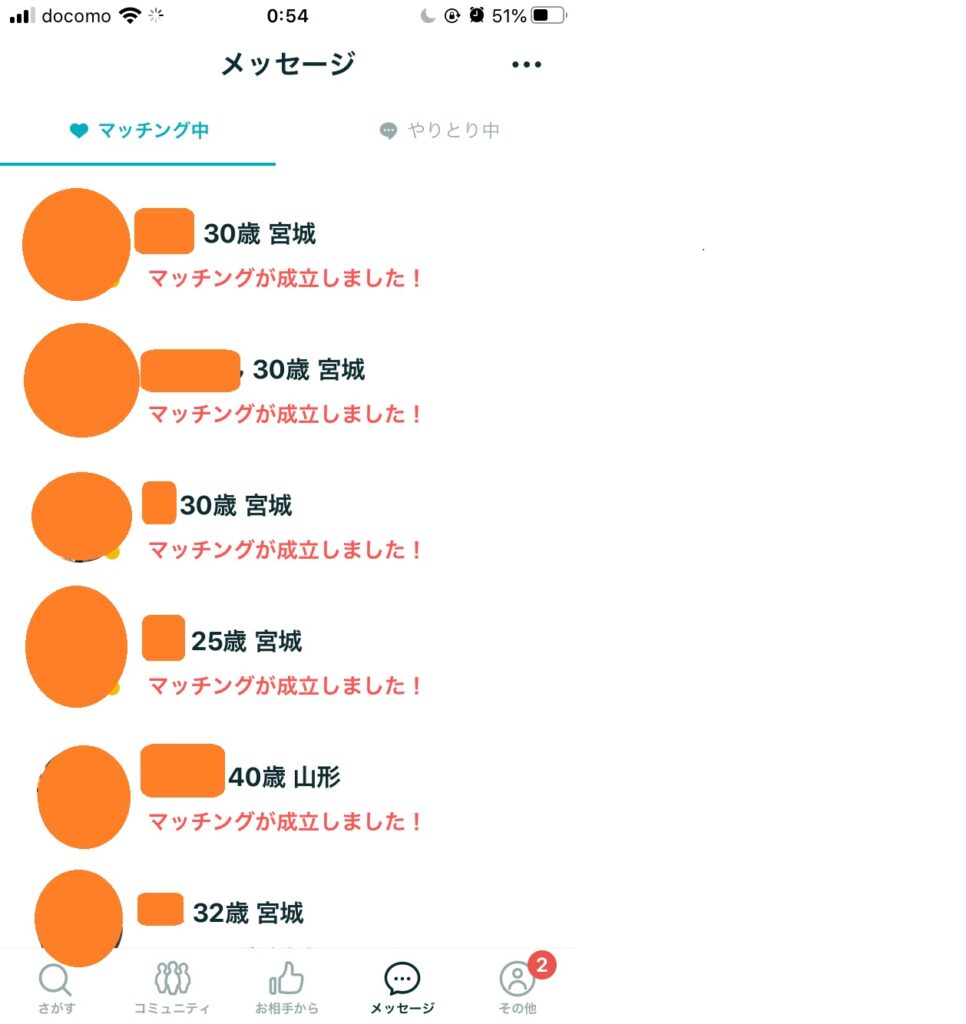Open the コミュニティ tab
966x1024 pixels.
point(172,987)
